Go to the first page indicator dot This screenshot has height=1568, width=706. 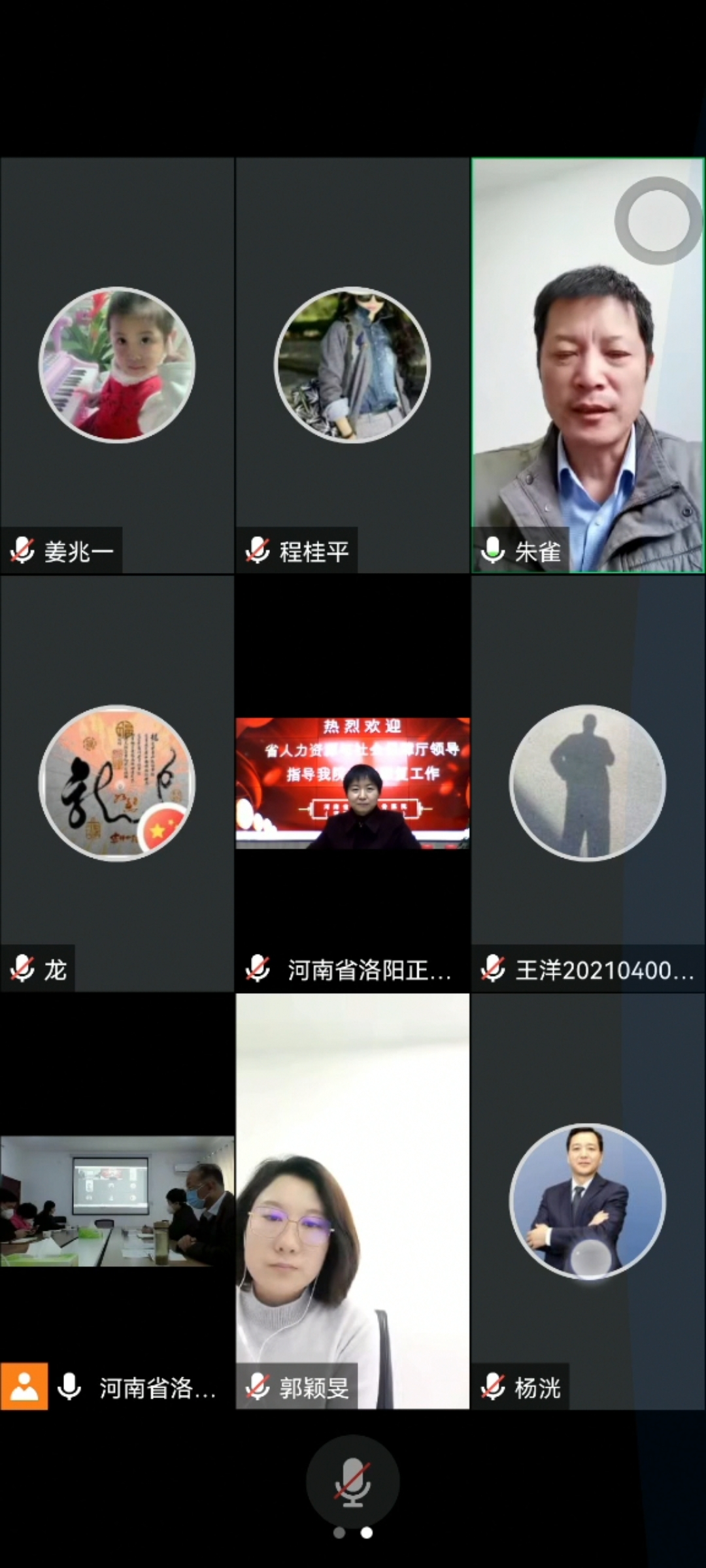point(339,1533)
